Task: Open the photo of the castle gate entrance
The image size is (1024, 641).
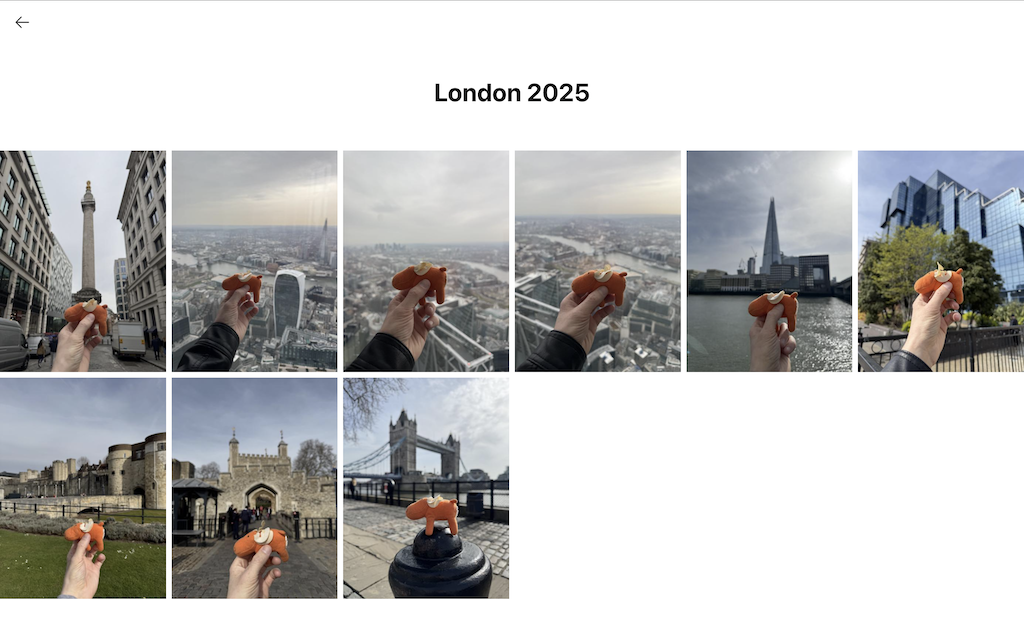Action: (x=254, y=488)
